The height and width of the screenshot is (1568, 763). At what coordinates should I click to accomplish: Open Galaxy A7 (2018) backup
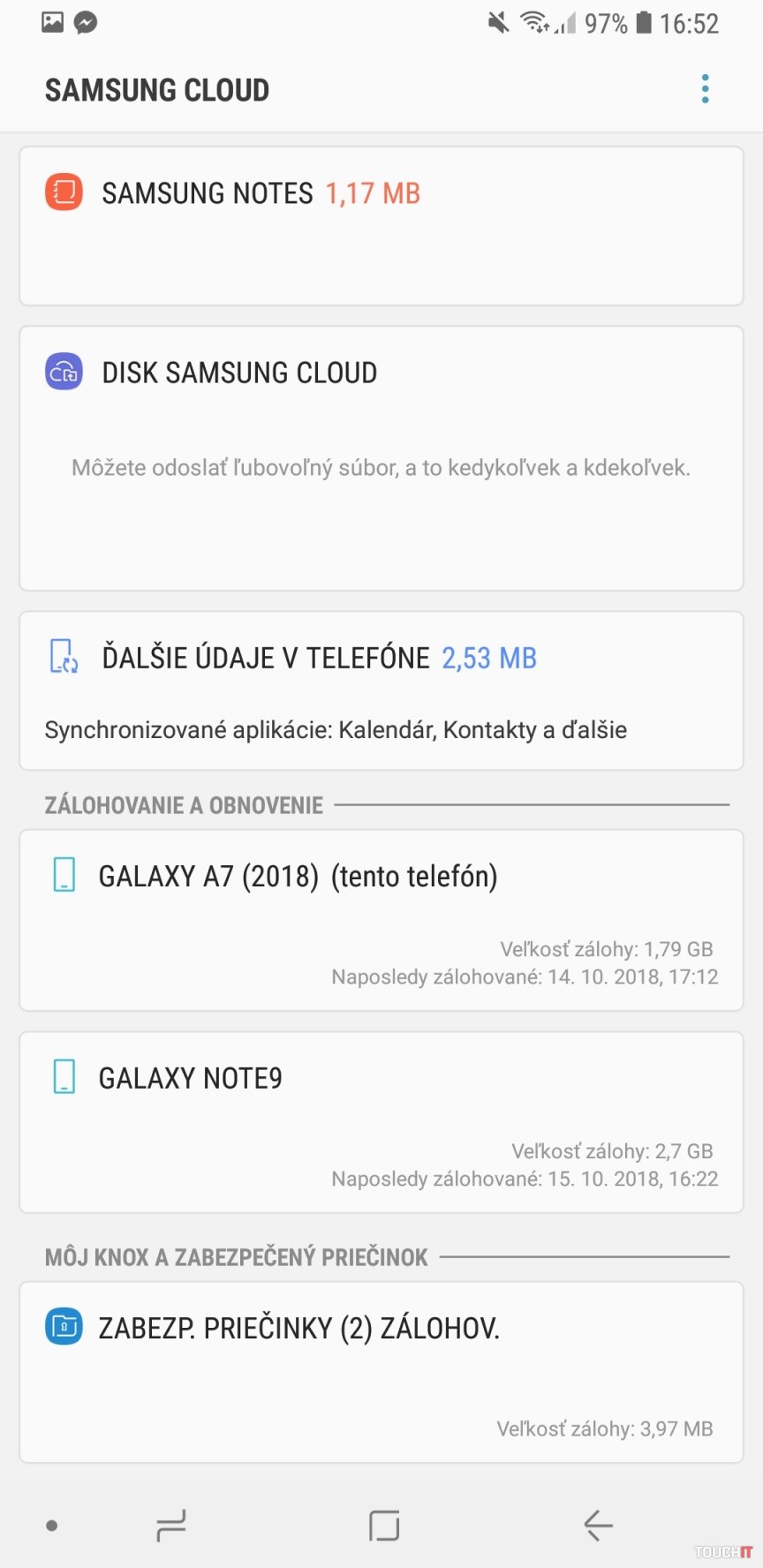[381, 920]
